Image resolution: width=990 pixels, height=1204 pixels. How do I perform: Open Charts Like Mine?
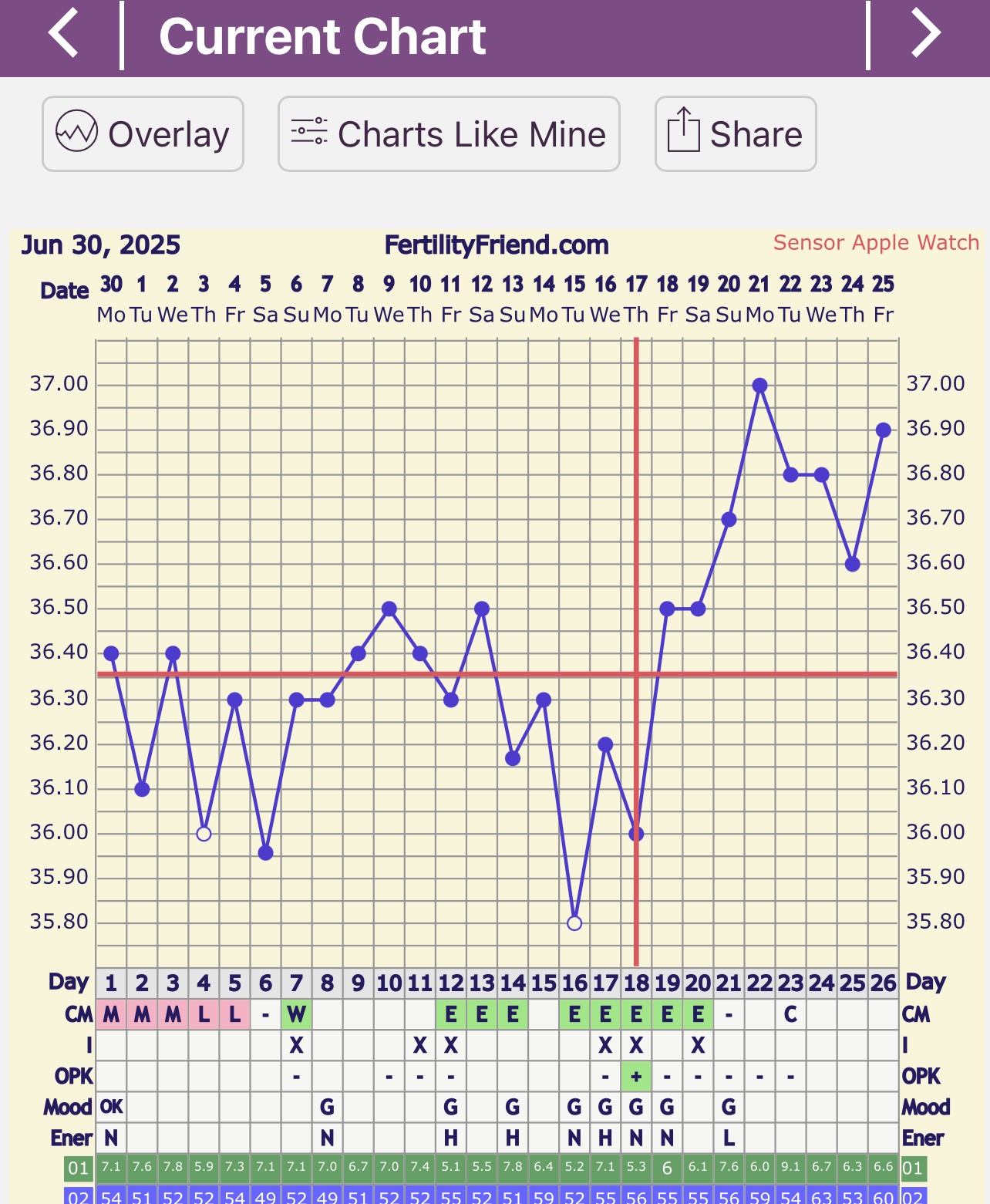tap(449, 133)
